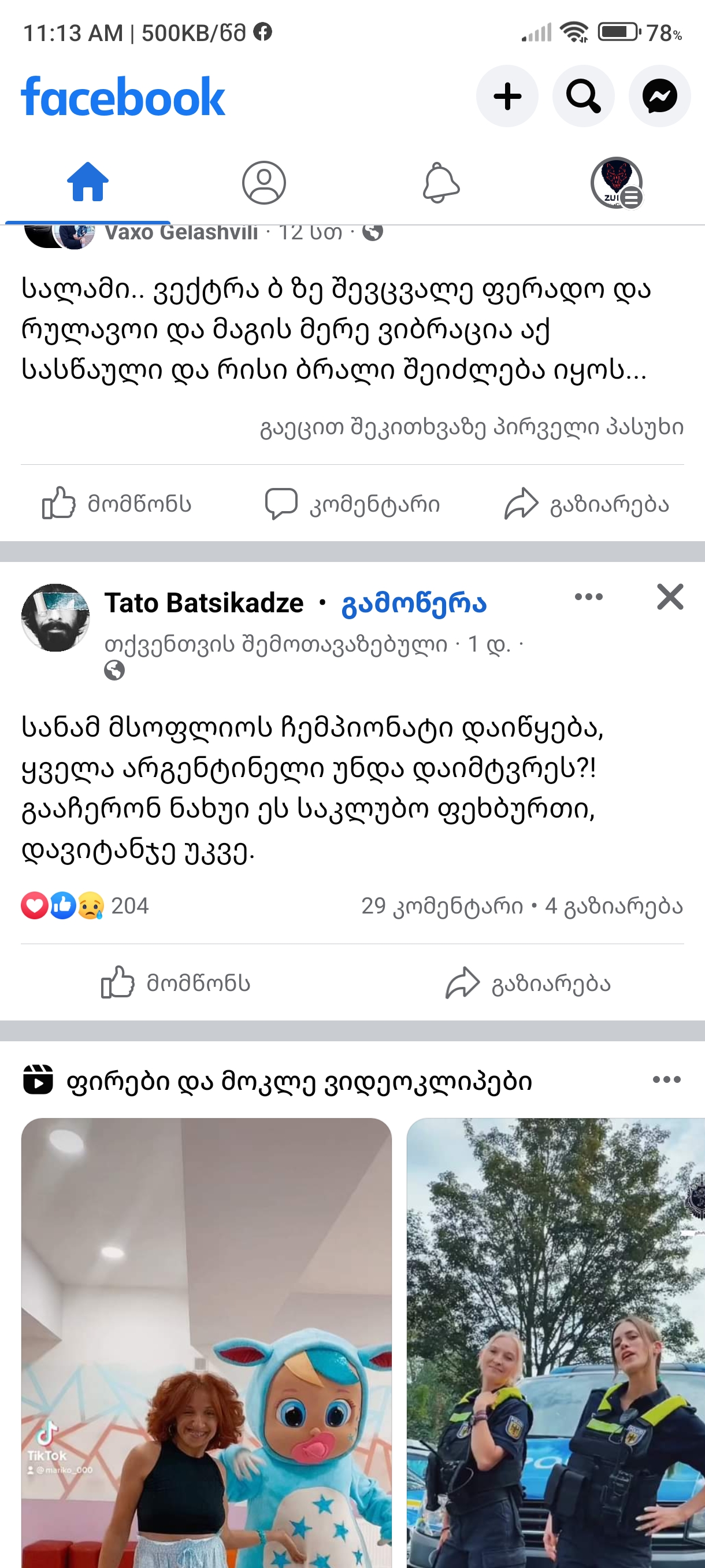This screenshot has width=705, height=1568.
Task: Open options for the Reels section
Action: [666, 1080]
